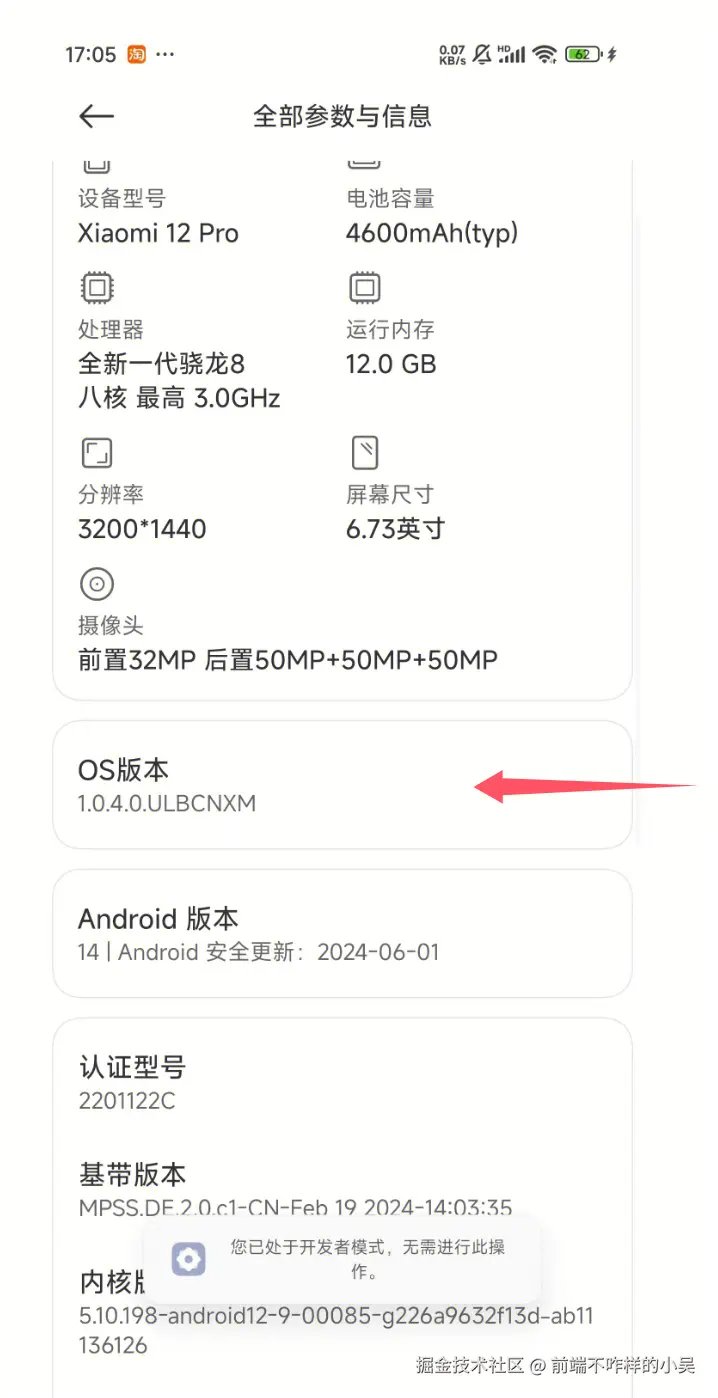Viewport: 718px width, 1398px height.
Task: Go back using the top-left arrow
Action: (96, 116)
